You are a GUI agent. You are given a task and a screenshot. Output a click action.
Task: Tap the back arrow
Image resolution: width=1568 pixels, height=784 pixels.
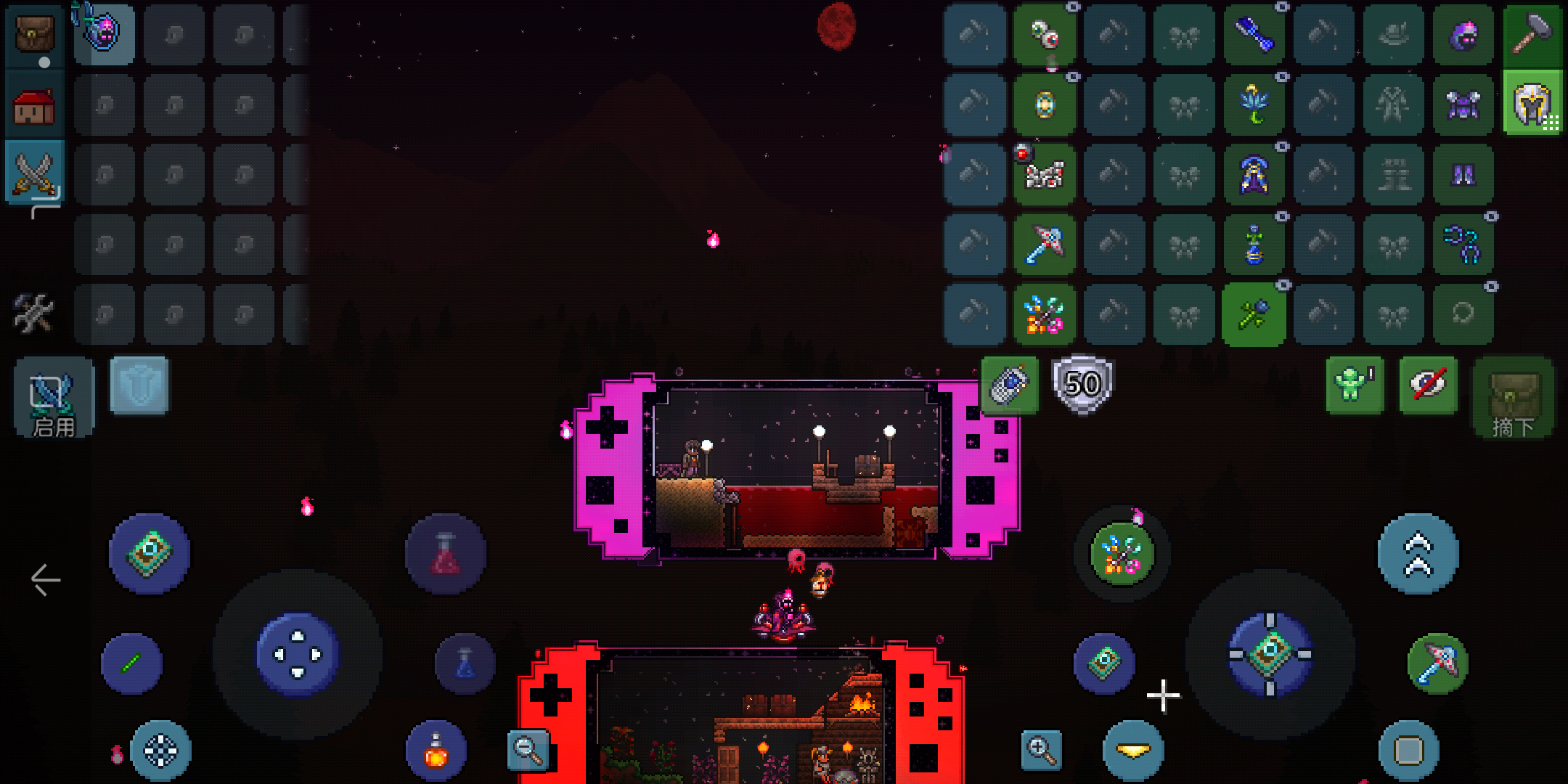[x=46, y=580]
